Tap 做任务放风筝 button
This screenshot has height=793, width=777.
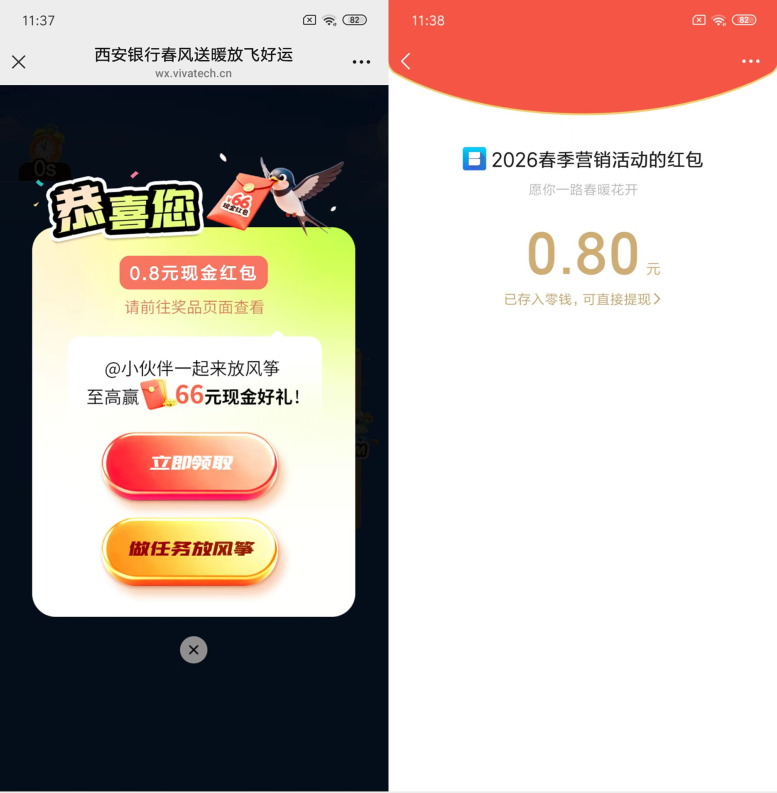pyautogui.click(x=190, y=549)
